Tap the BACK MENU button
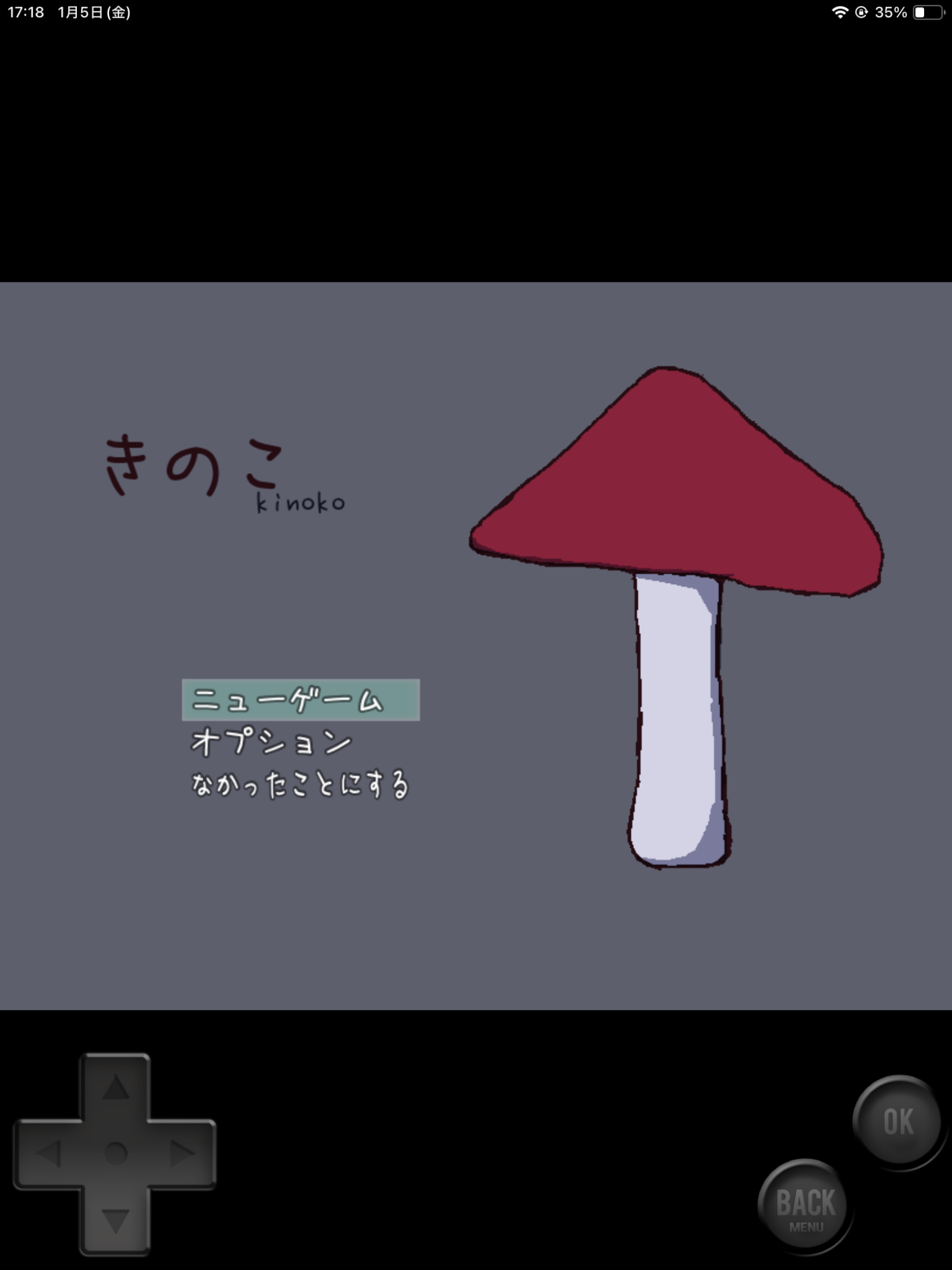952x1270 pixels. coord(805,1206)
